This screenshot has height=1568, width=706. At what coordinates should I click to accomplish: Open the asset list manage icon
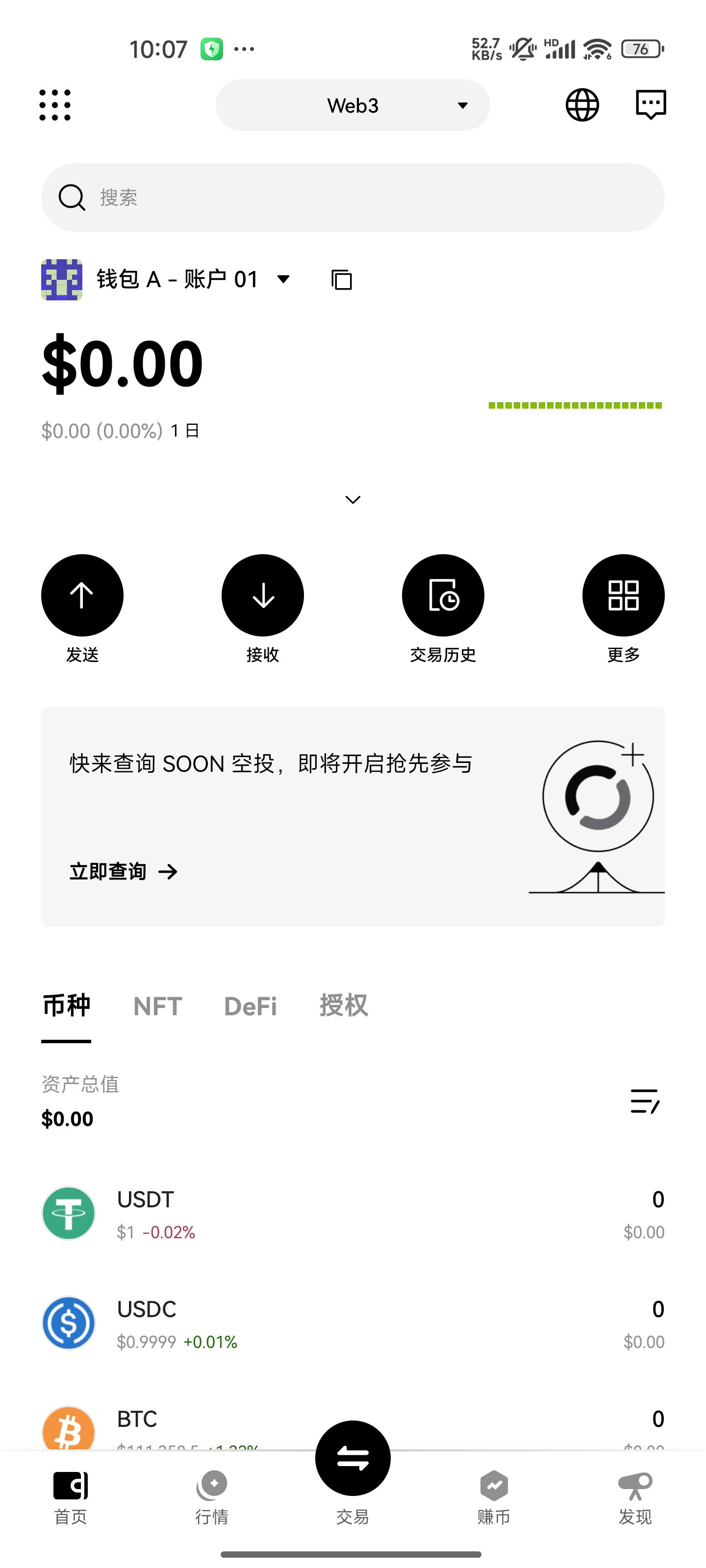tap(645, 1101)
